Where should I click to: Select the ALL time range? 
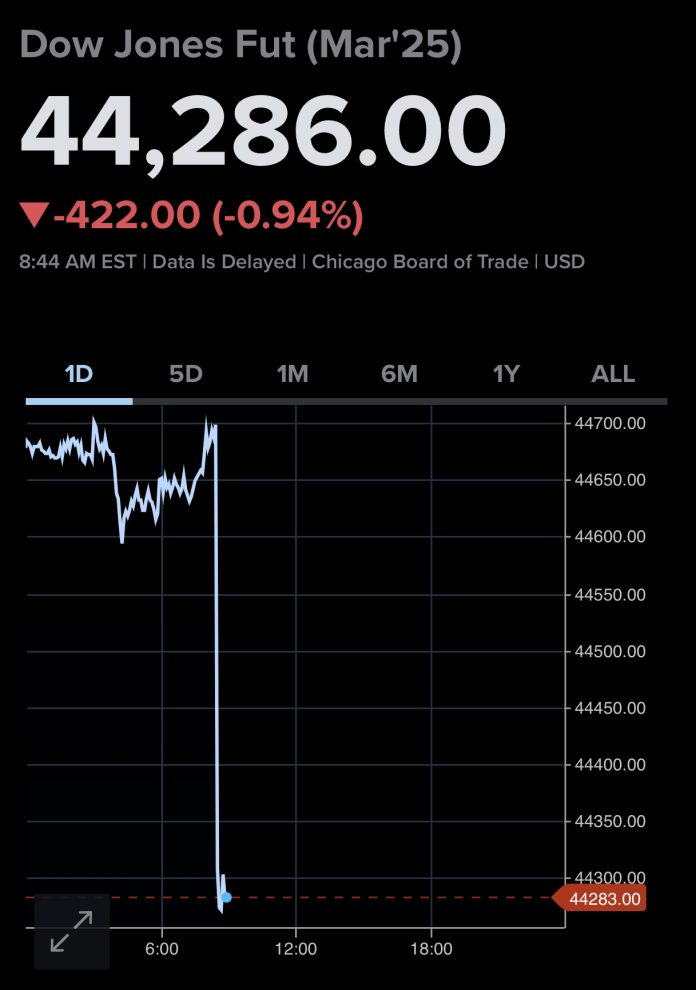click(x=613, y=374)
